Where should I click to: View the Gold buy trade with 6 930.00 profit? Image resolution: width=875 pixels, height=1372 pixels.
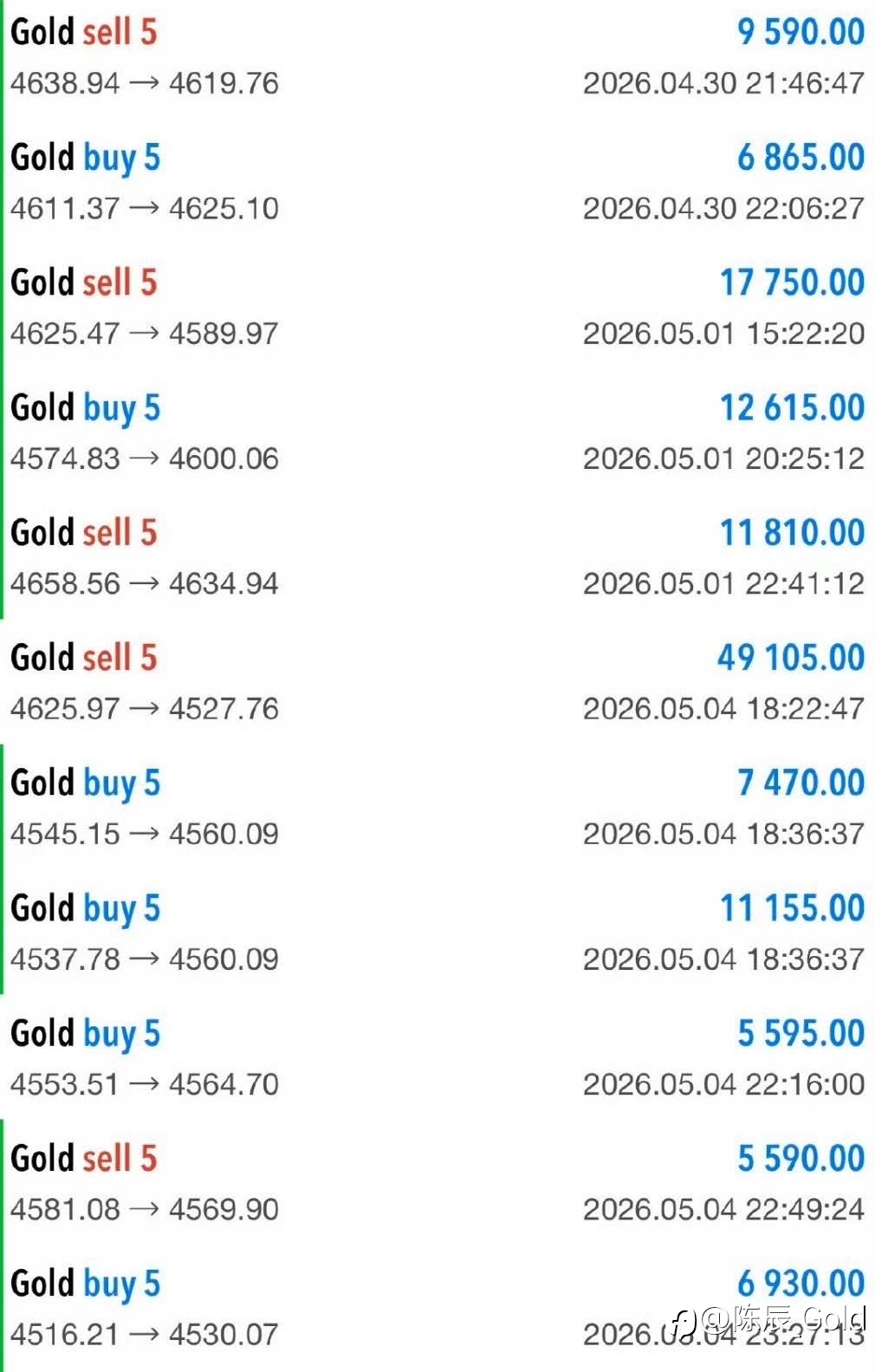coord(437,1307)
